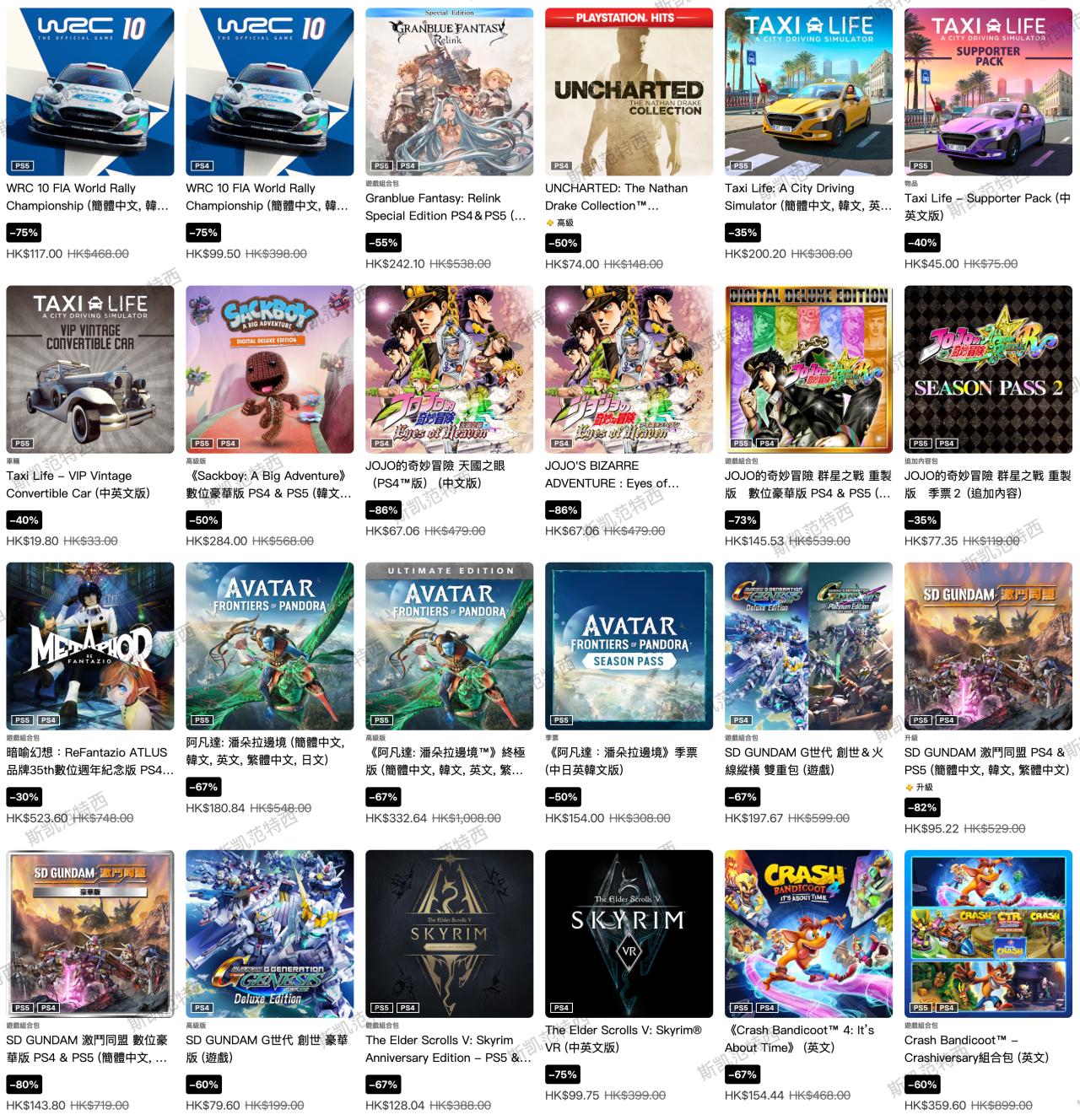The image size is (1080, 1120).
Task: View JOJO 群星之戰 重製版 數位豪華版
Action: click(808, 369)
